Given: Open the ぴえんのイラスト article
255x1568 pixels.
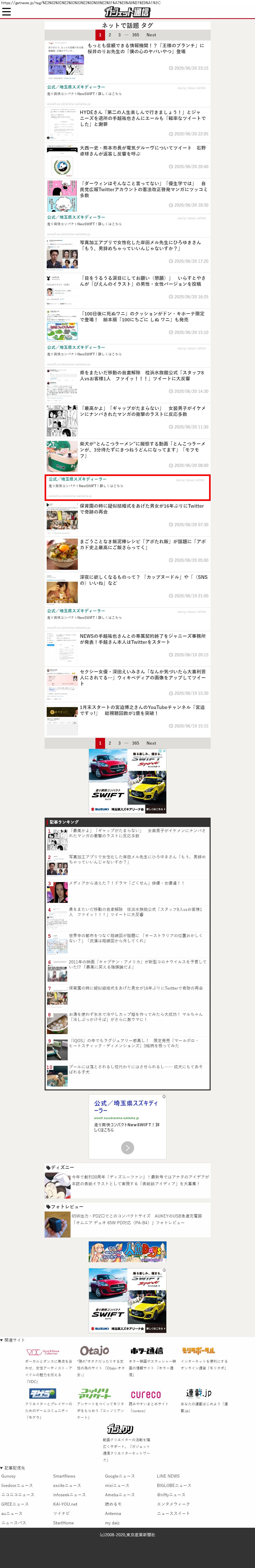Looking at the screenshot, I should (x=143, y=281).
